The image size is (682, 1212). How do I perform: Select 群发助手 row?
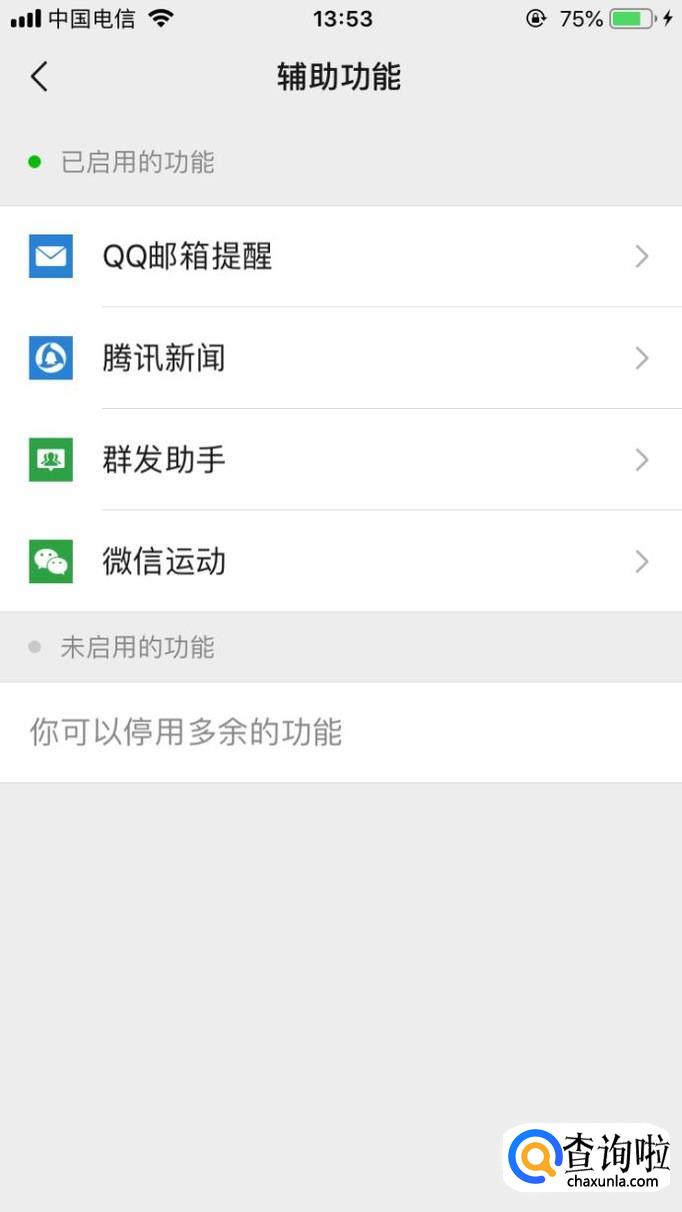[340, 460]
